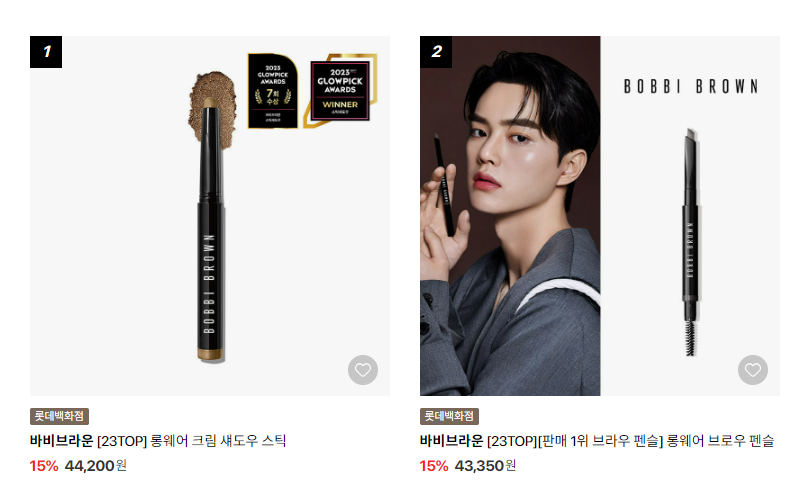Like the 롱웨어 크림 섀도우 스틱 product
Screen dimensions: 791x480
click(x=363, y=370)
